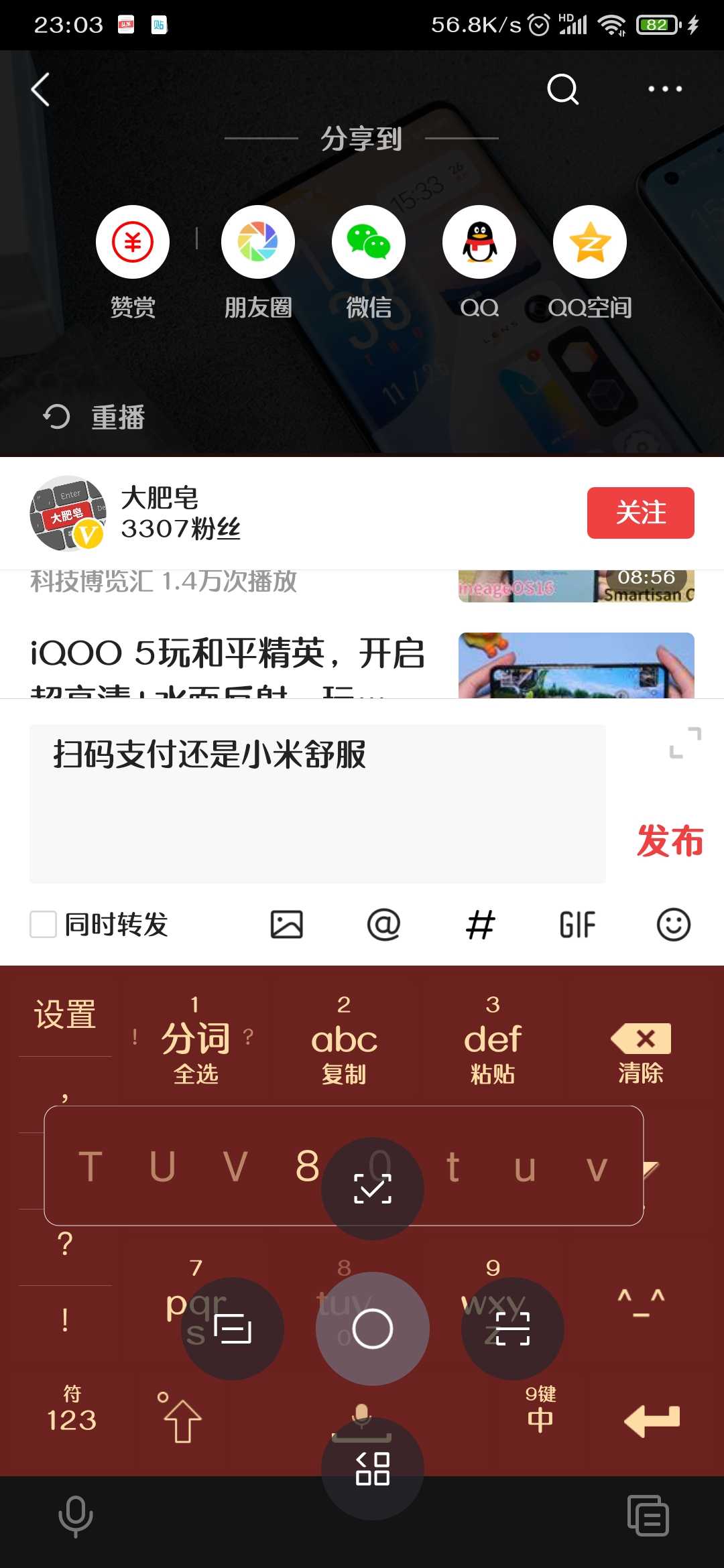
Task: Share to QQ空间
Action: (x=590, y=243)
